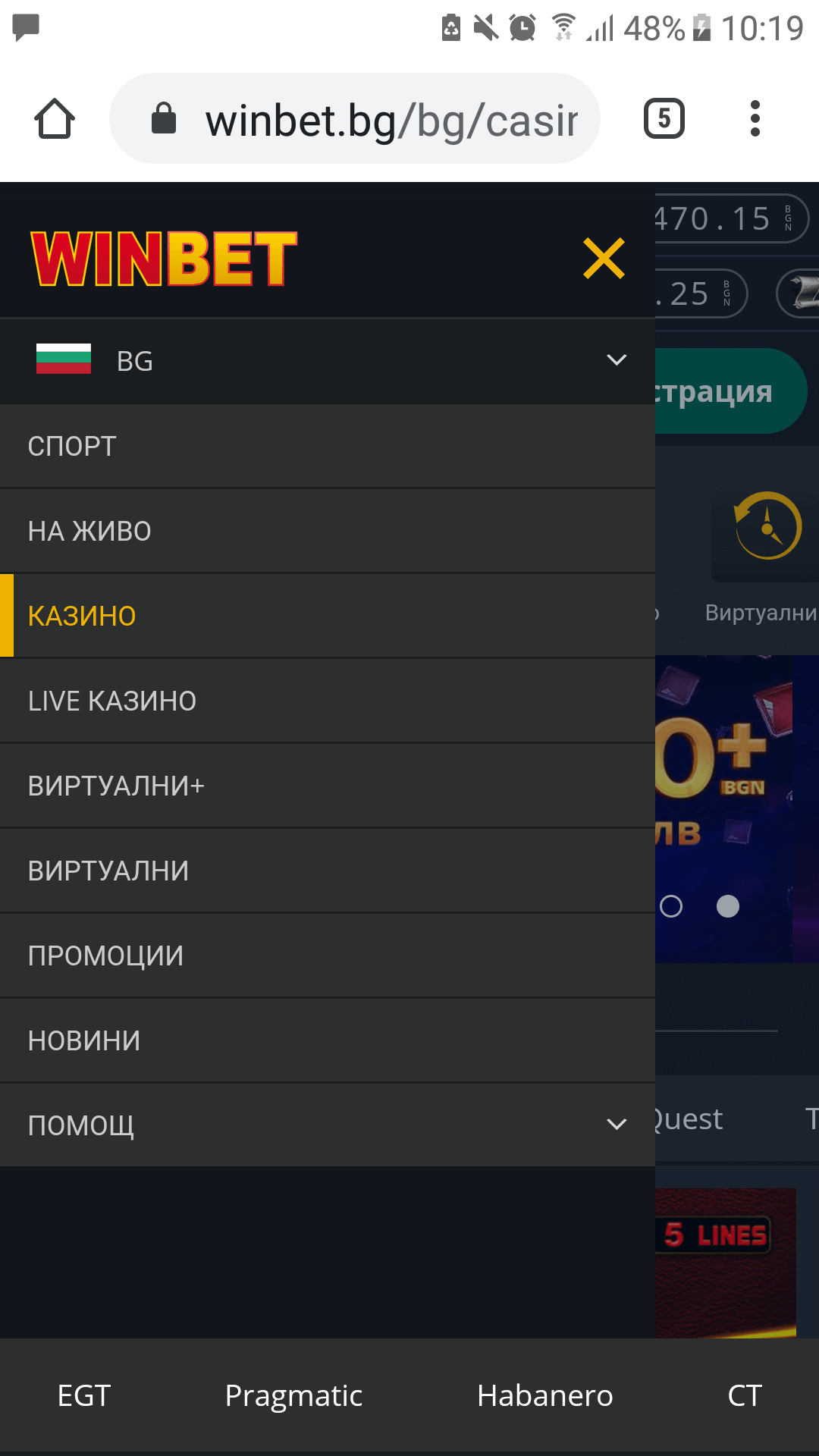Go to НА ЖИВО section
Viewport: 819px width, 1456px height.
[x=326, y=531]
